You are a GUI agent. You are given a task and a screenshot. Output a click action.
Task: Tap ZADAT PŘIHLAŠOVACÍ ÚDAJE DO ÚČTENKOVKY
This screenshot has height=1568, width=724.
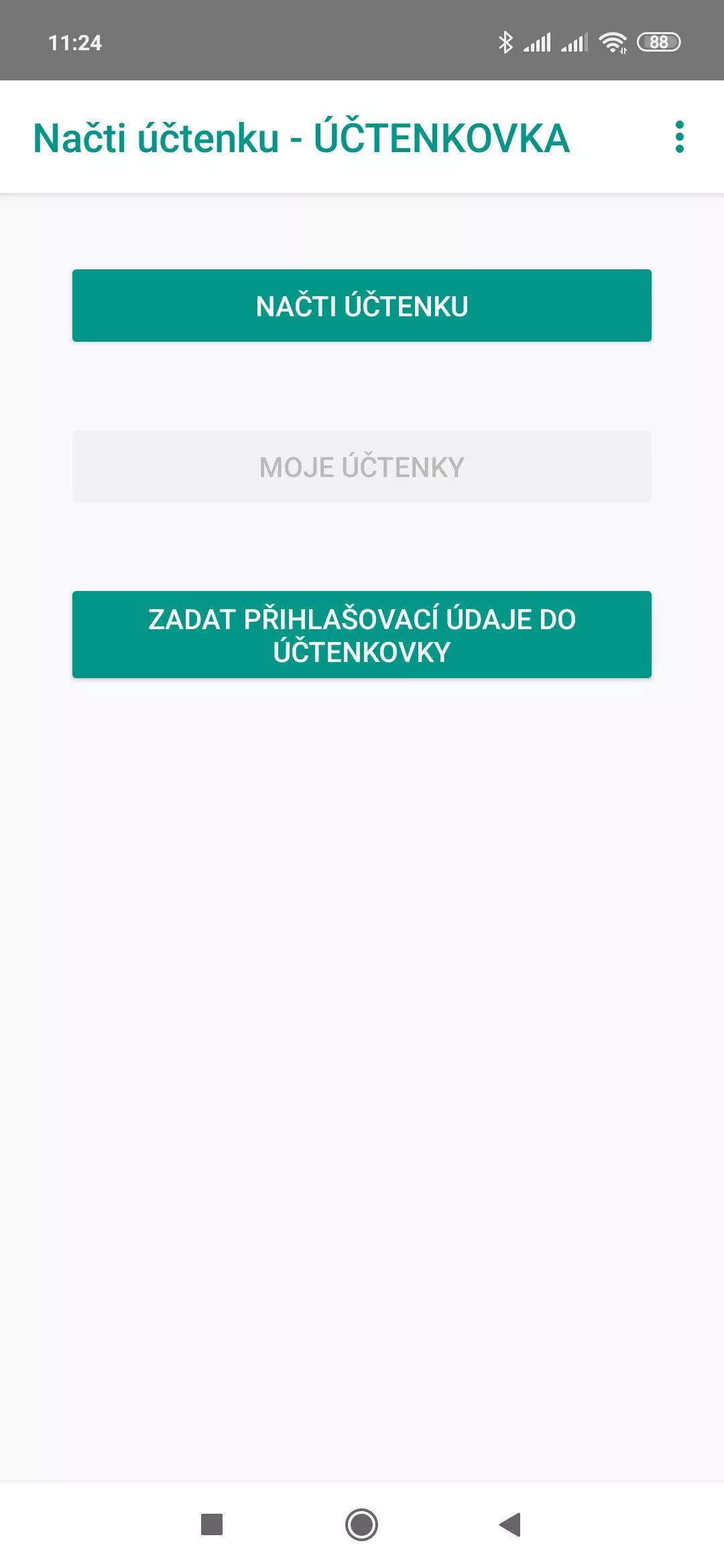362,635
